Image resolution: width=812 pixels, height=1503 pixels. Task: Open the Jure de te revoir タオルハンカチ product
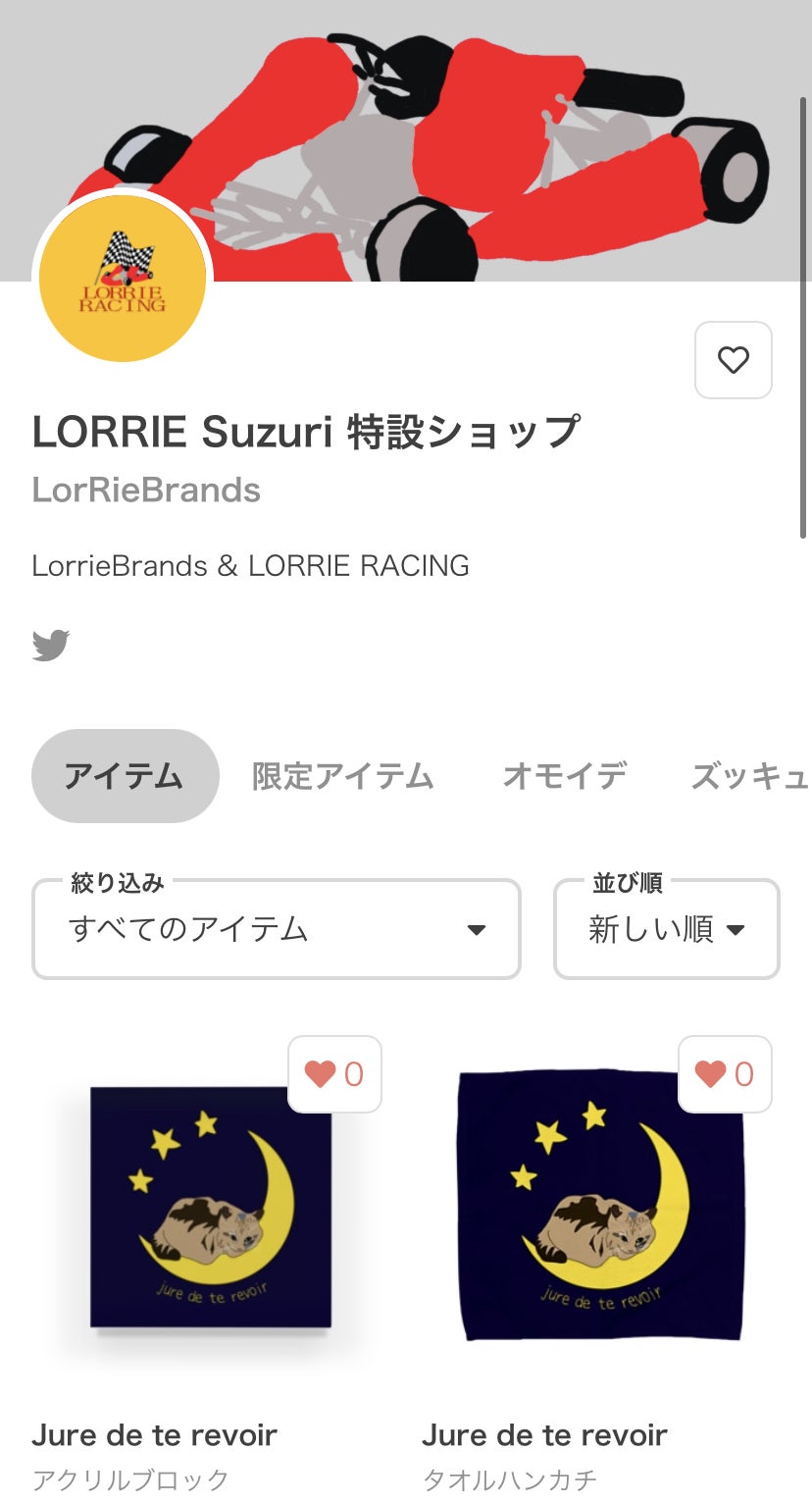click(600, 1208)
